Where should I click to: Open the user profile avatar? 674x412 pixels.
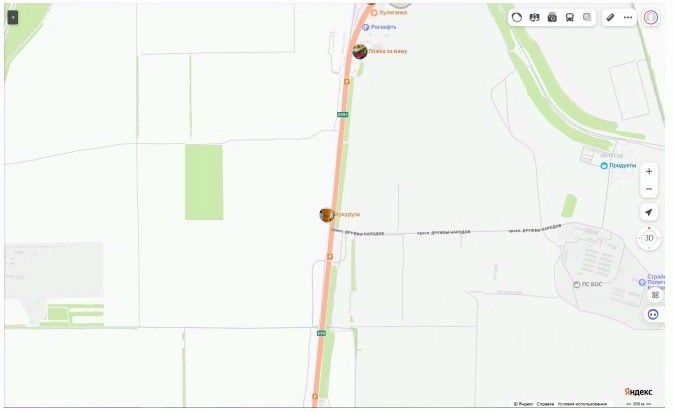(x=651, y=17)
